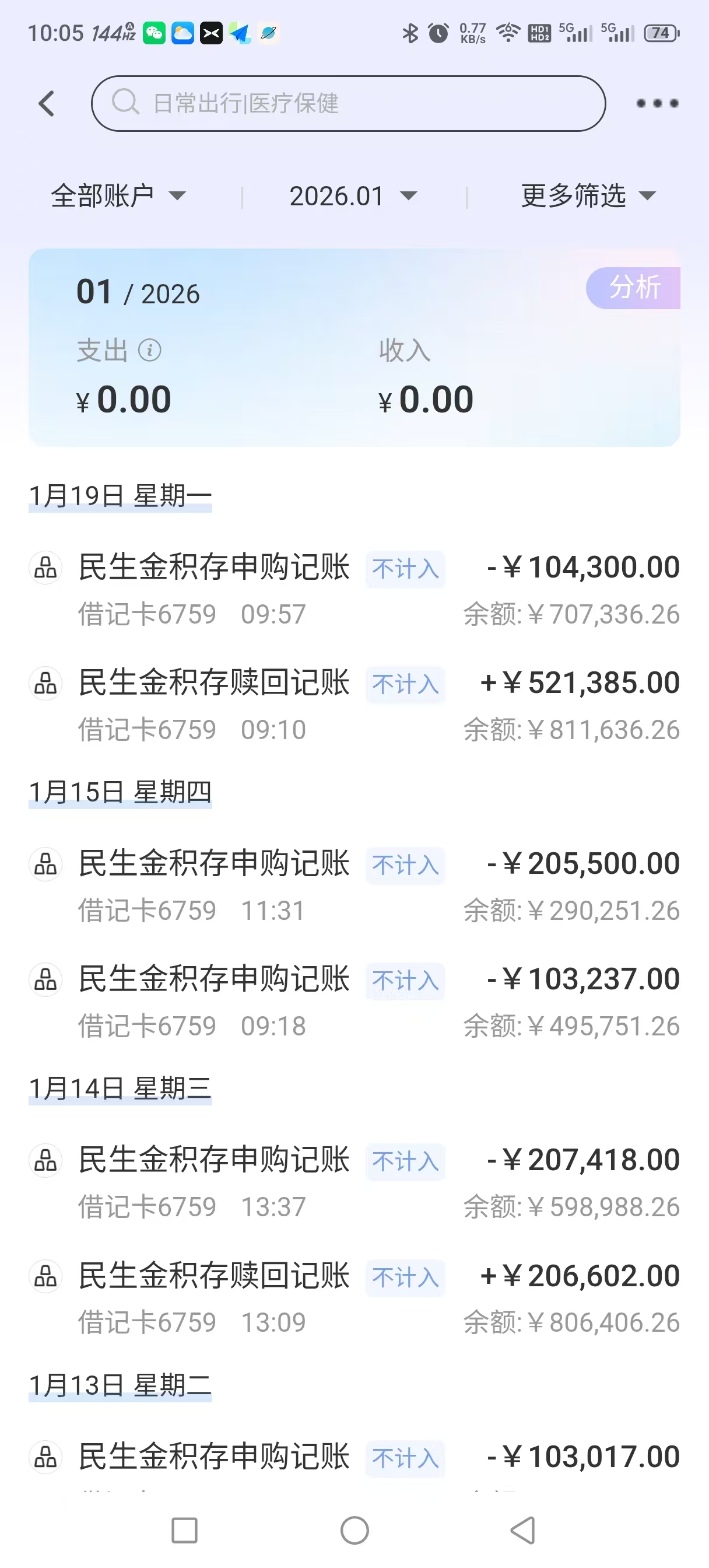Expand the 全部账户 account dropdown
709x1568 pixels.
(x=118, y=196)
